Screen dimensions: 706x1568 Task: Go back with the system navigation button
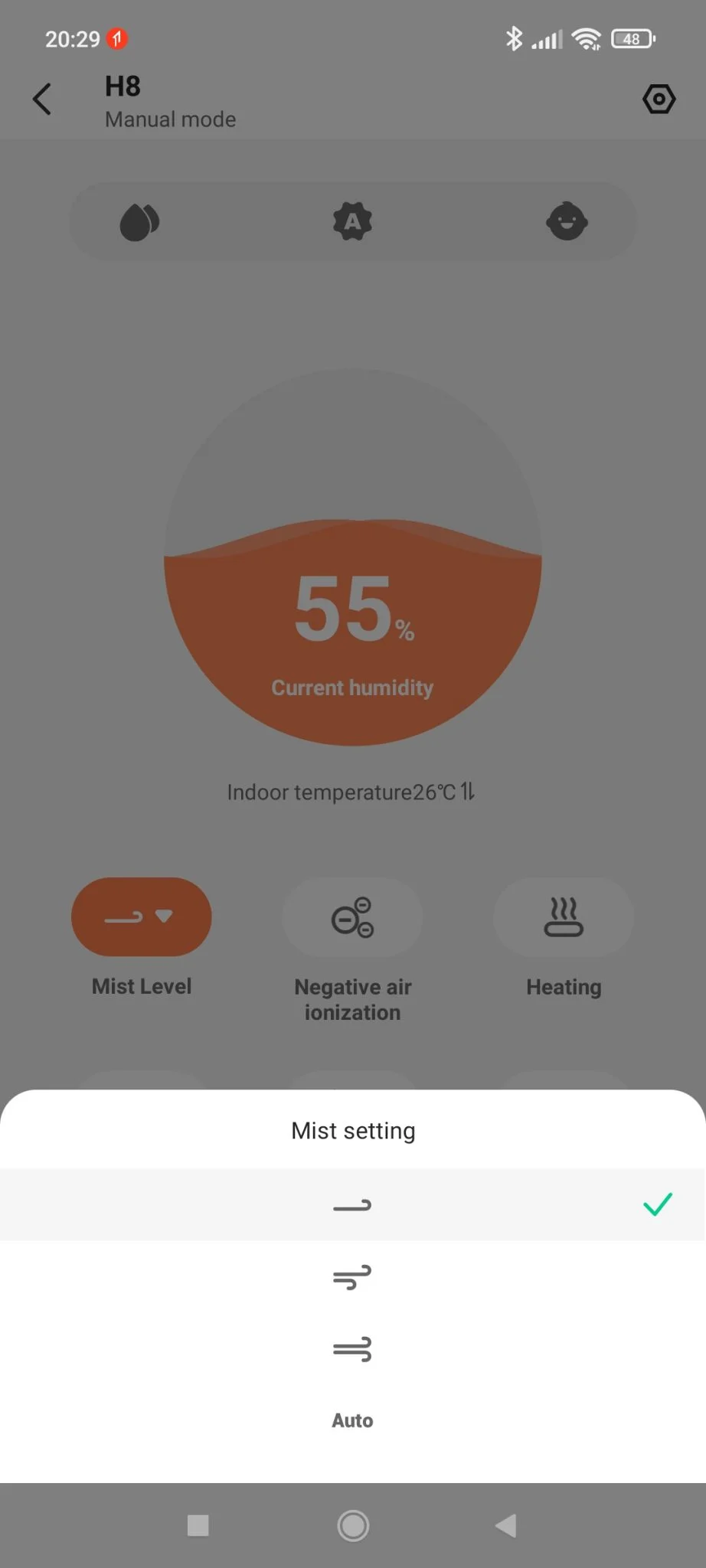[x=505, y=1525]
